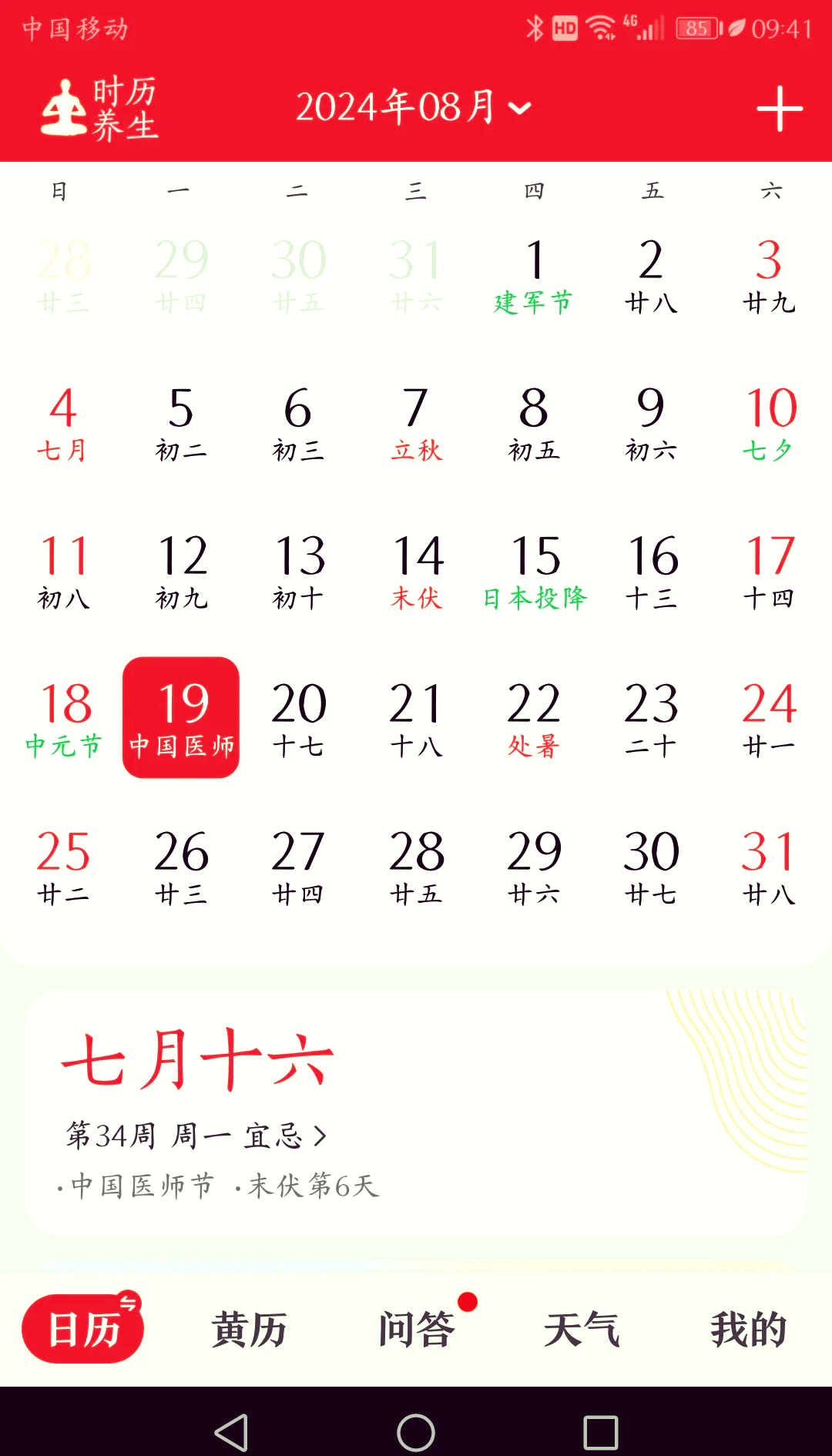Select August 31 廿八

point(769,867)
